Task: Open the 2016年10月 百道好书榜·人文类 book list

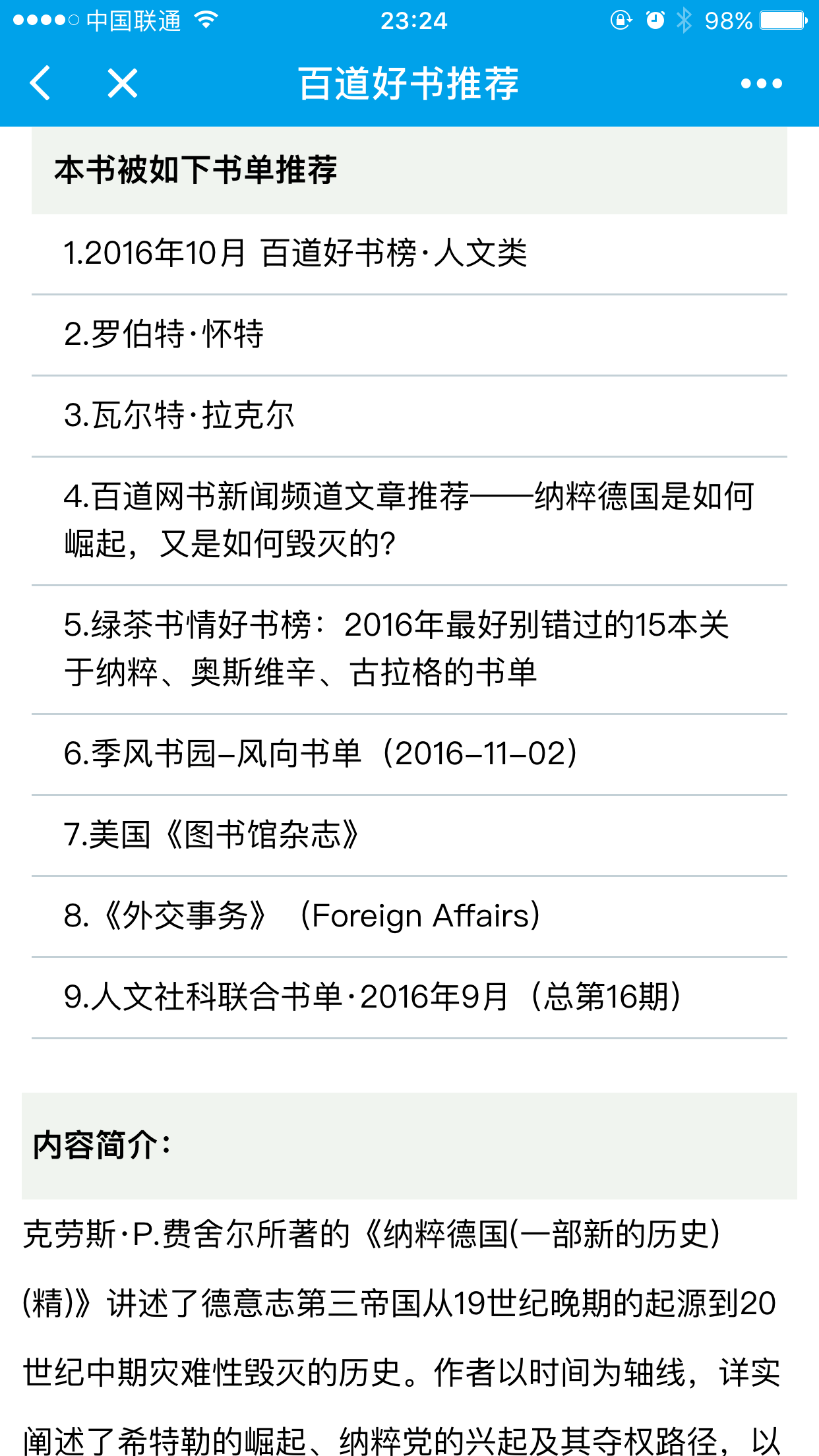Action: pyautogui.click(x=295, y=254)
